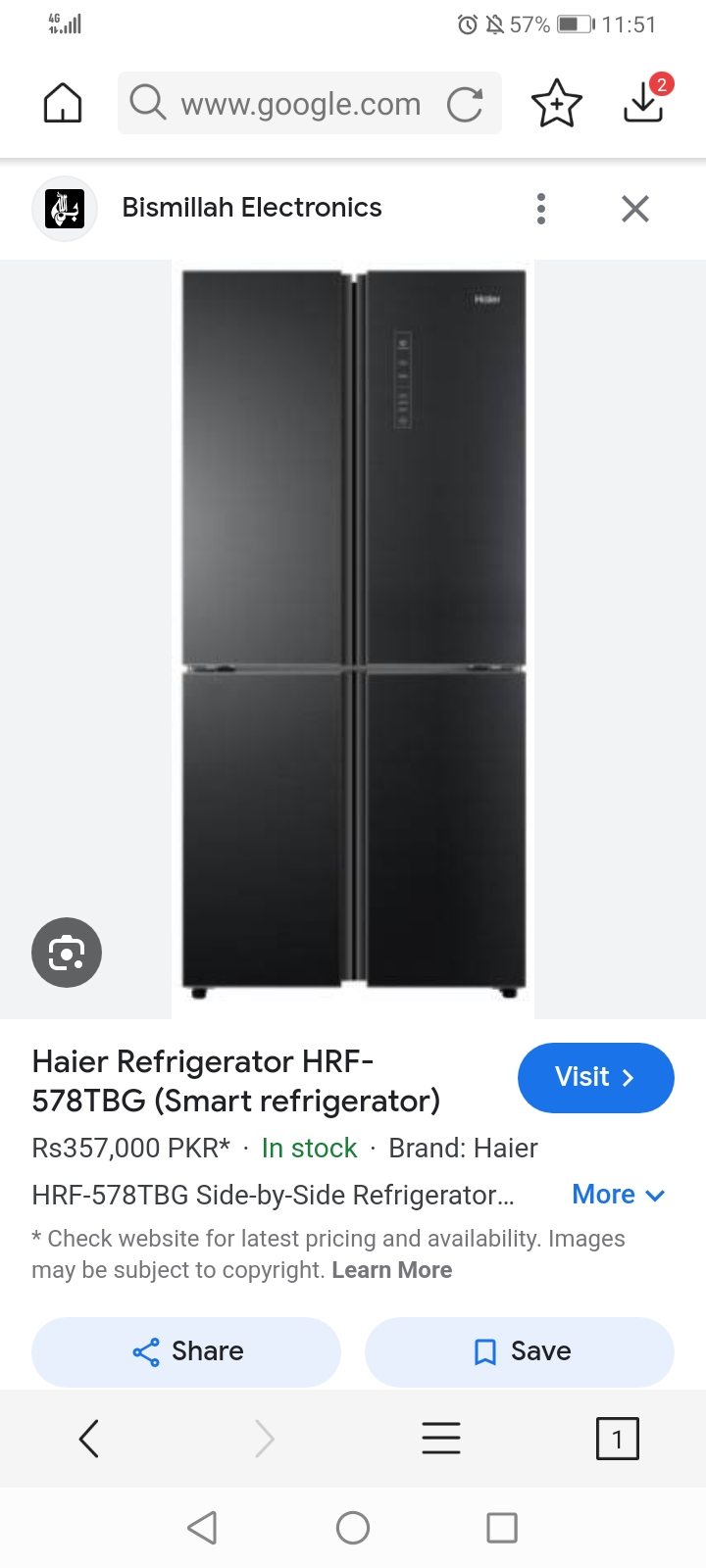Reload the current page
The width and height of the screenshot is (706, 1568).
pyautogui.click(x=465, y=104)
